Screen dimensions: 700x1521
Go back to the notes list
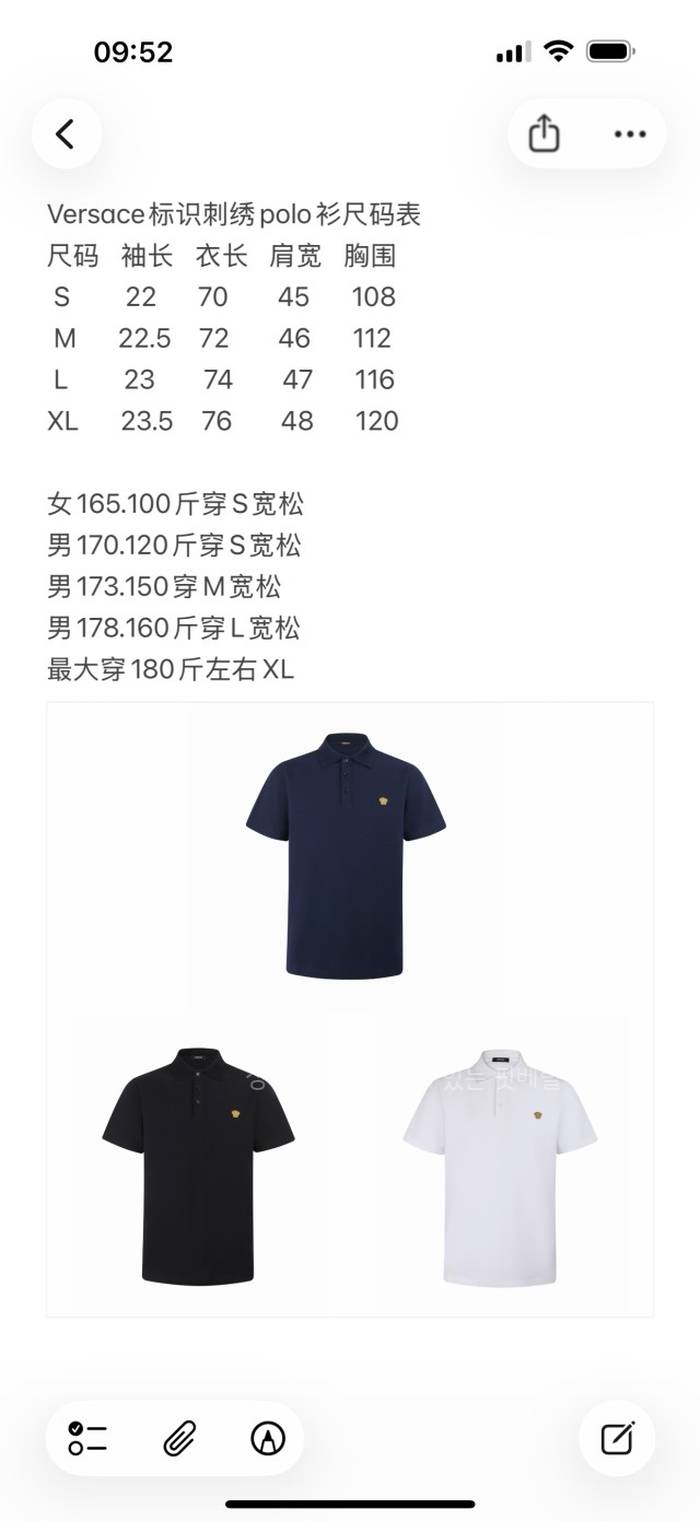pyautogui.click(x=66, y=134)
